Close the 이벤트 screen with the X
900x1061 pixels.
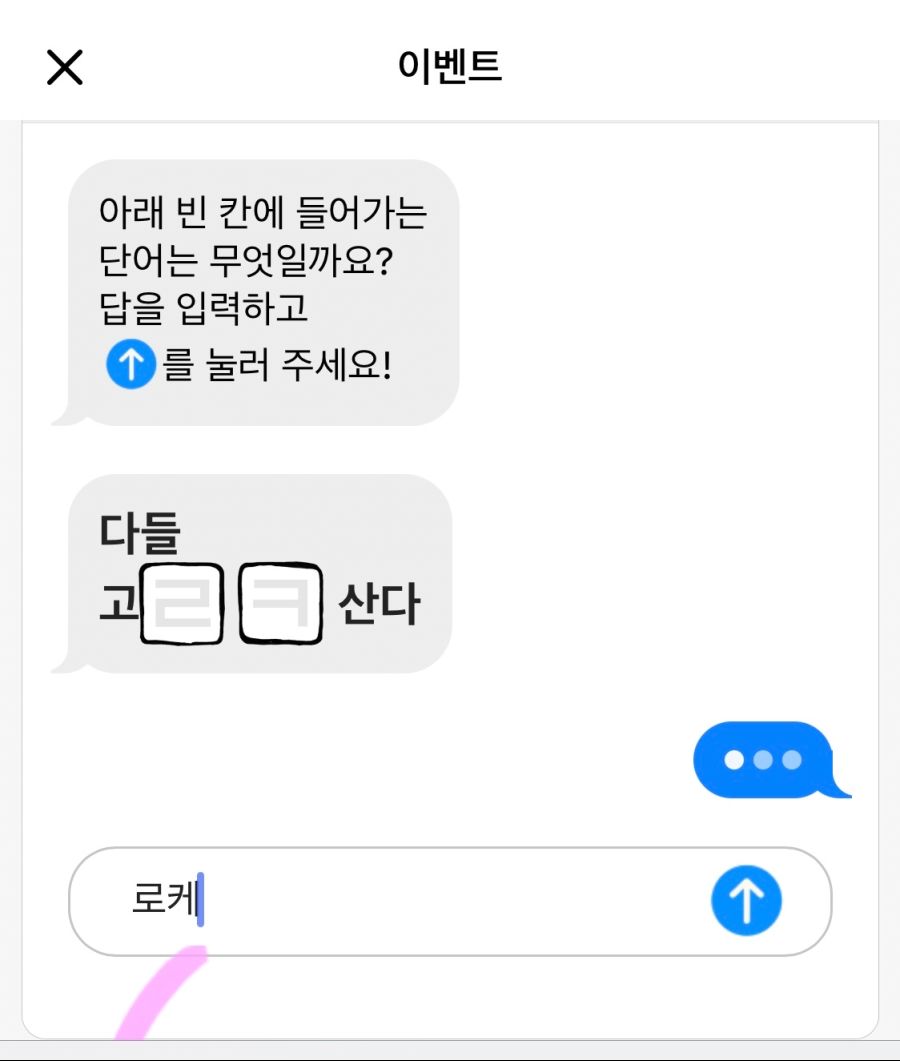pyautogui.click(x=64, y=67)
